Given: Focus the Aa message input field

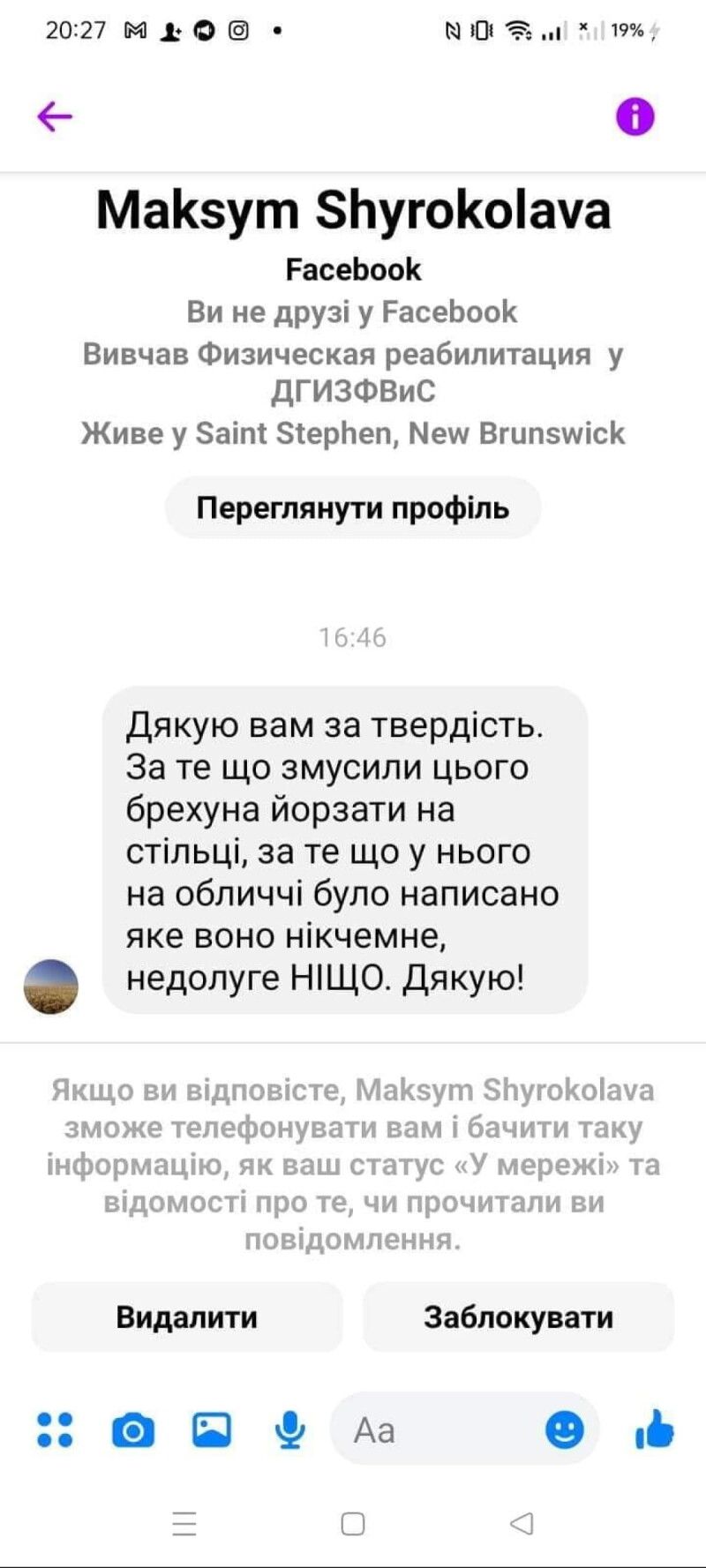Looking at the screenshot, I should pos(441,1429).
